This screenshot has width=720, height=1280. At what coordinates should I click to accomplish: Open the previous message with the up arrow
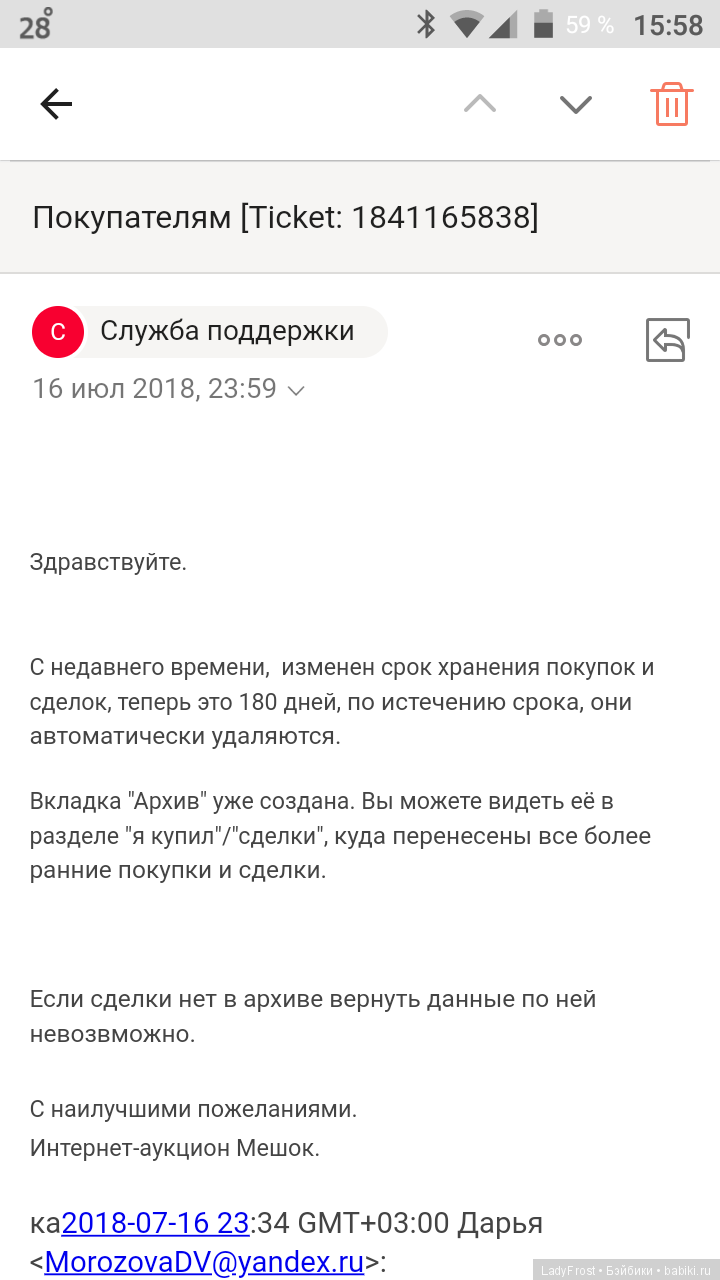[x=480, y=104]
